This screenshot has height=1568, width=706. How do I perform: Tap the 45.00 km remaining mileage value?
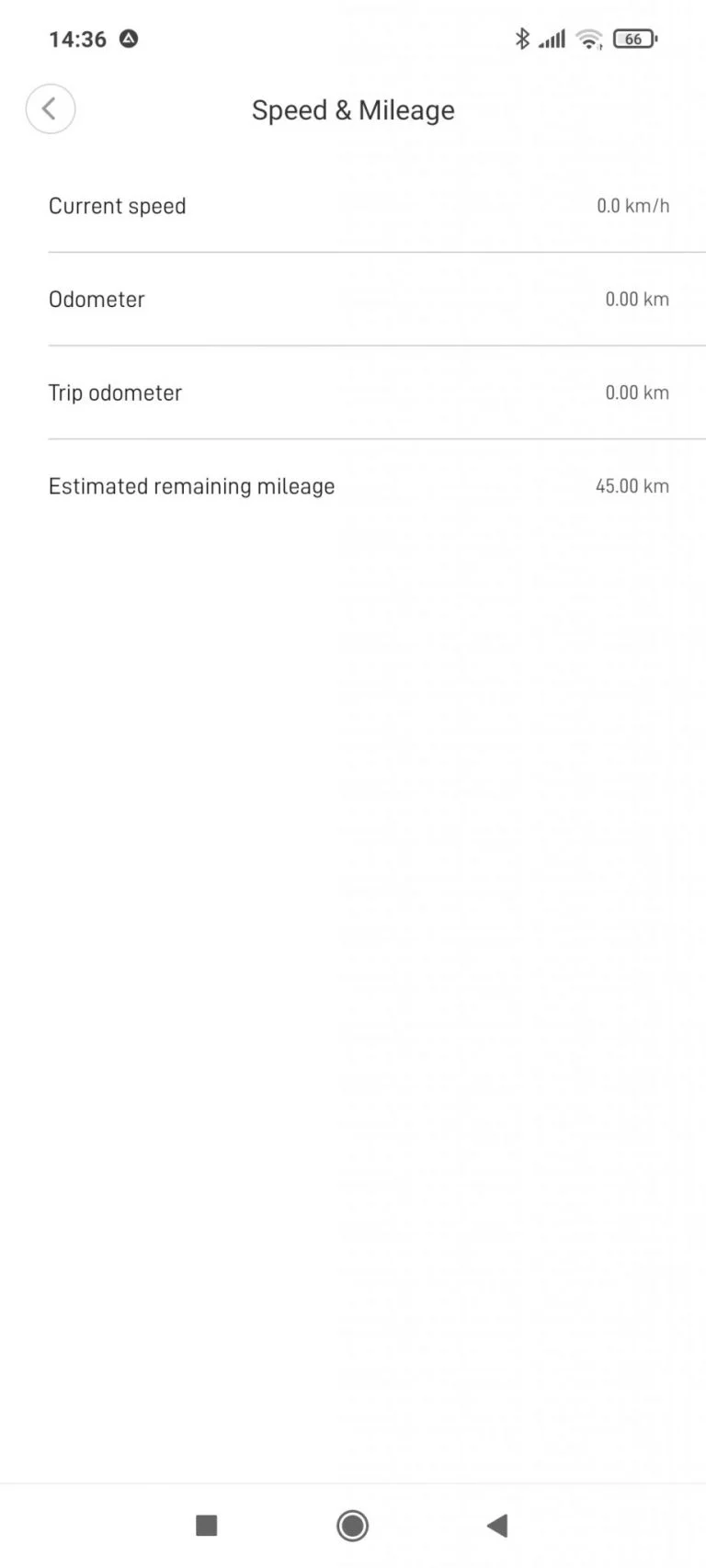(631, 485)
